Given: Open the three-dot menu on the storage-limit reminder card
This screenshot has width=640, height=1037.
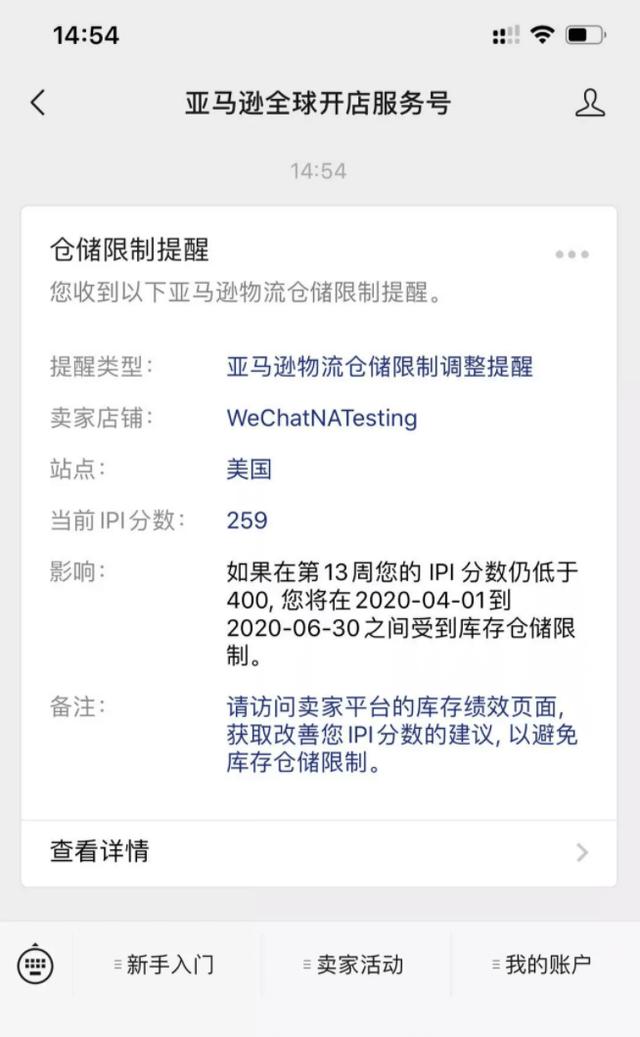Looking at the screenshot, I should pos(572,254).
